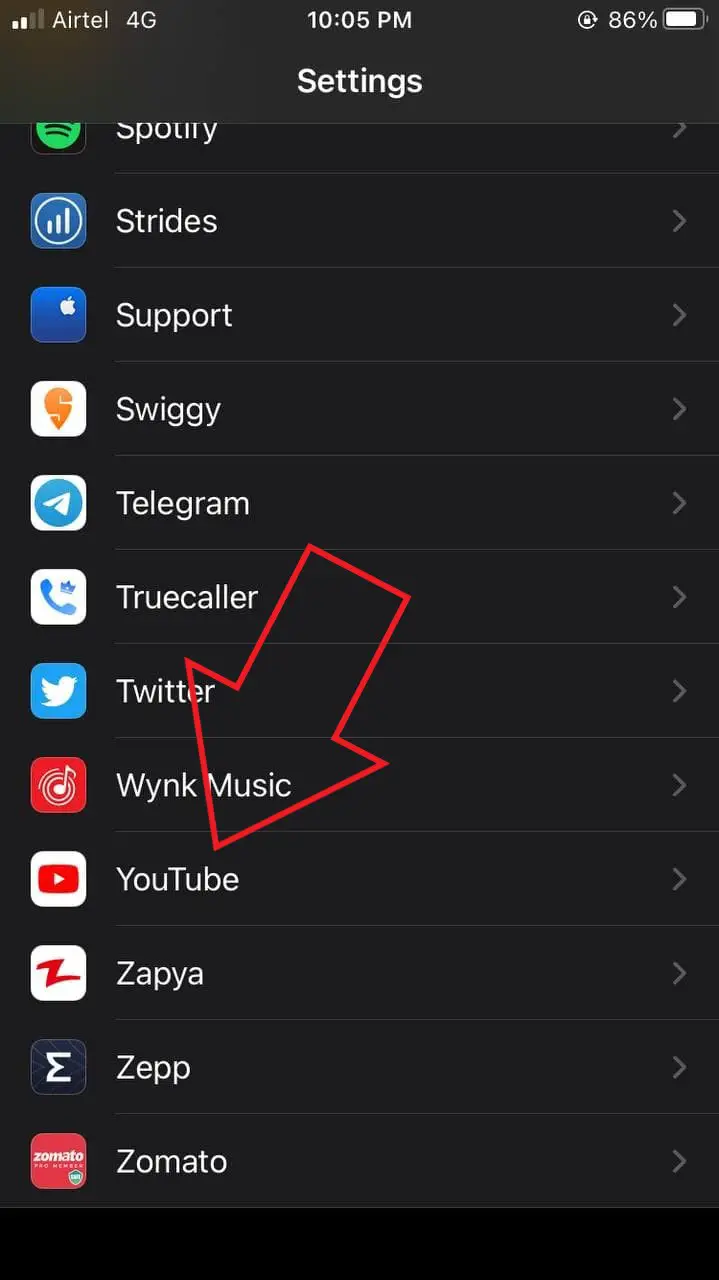Open Zapya settings

coord(360,973)
